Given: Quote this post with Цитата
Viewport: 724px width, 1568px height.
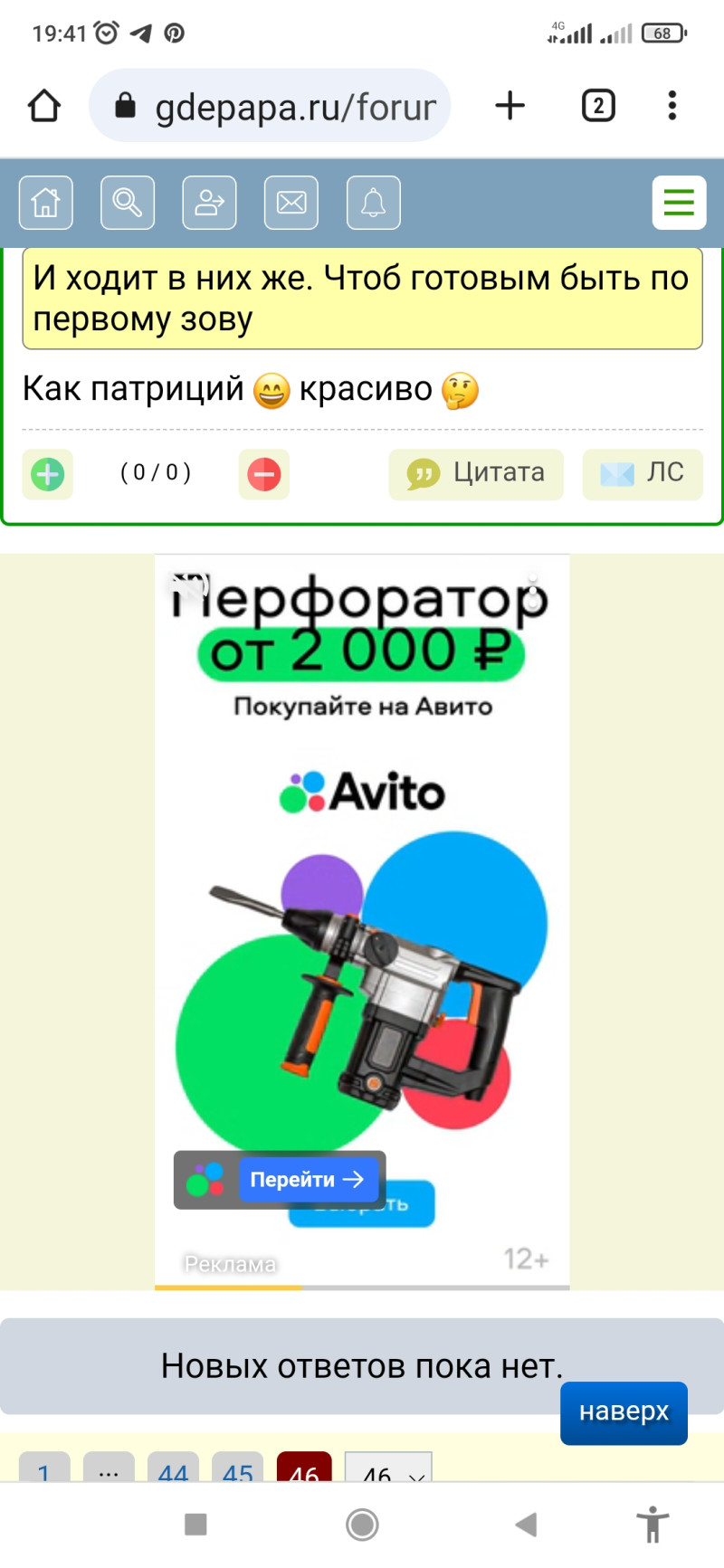Looking at the screenshot, I should (x=476, y=474).
